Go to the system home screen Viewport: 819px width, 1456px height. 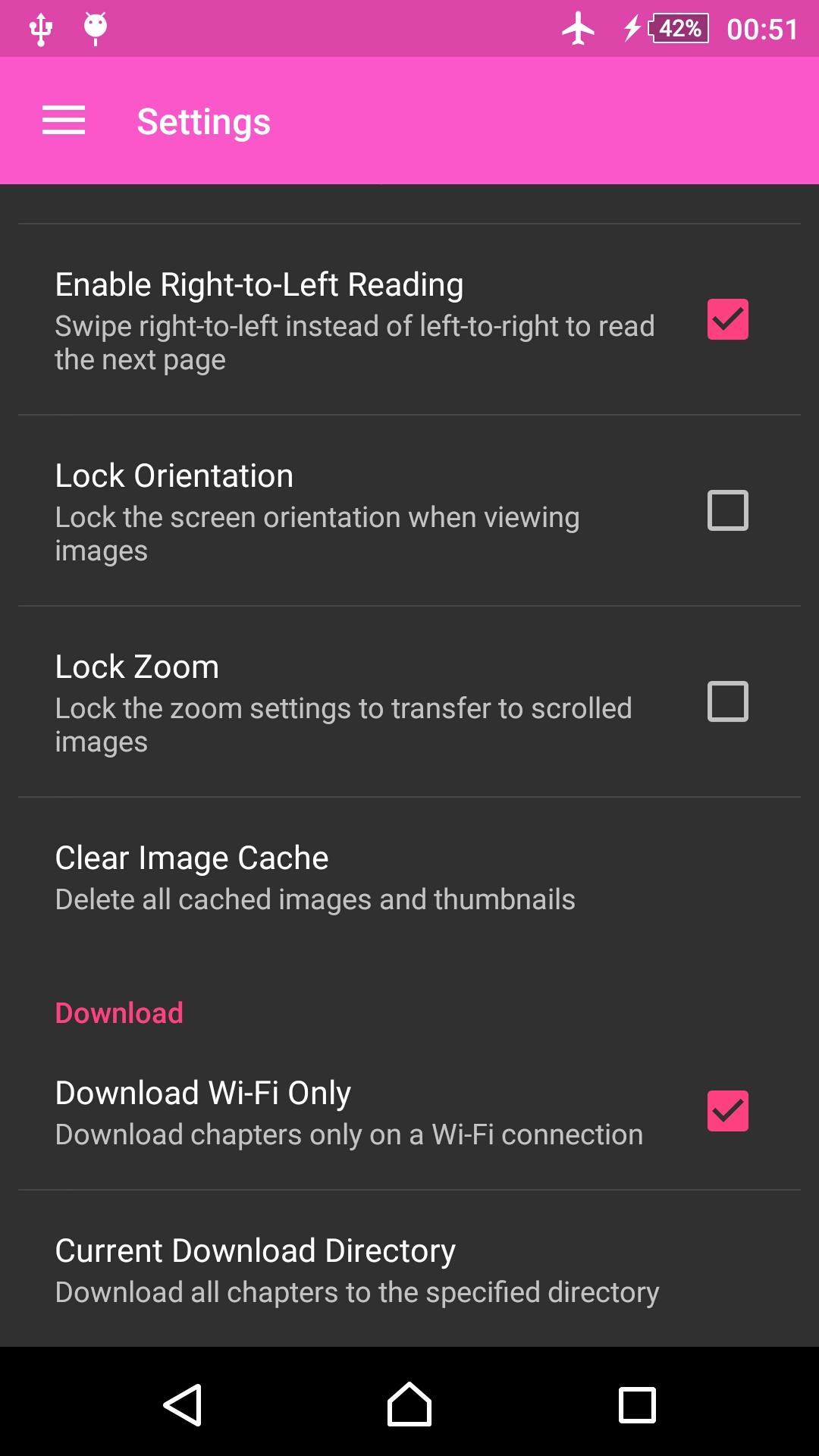pyautogui.click(x=409, y=1404)
